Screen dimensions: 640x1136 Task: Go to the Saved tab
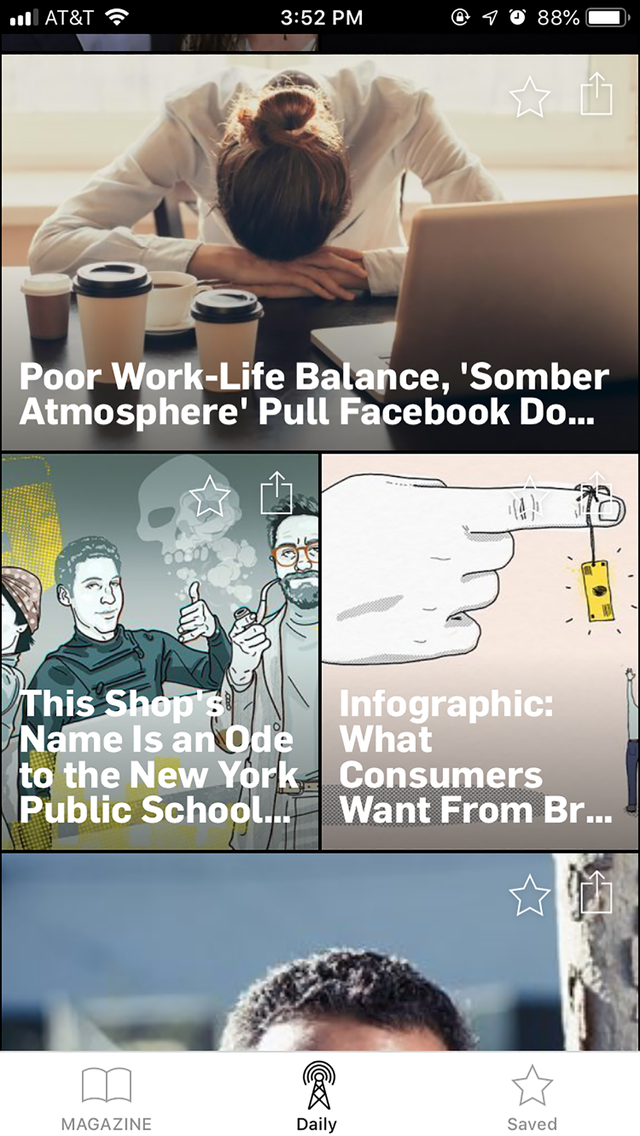tap(531, 1096)
